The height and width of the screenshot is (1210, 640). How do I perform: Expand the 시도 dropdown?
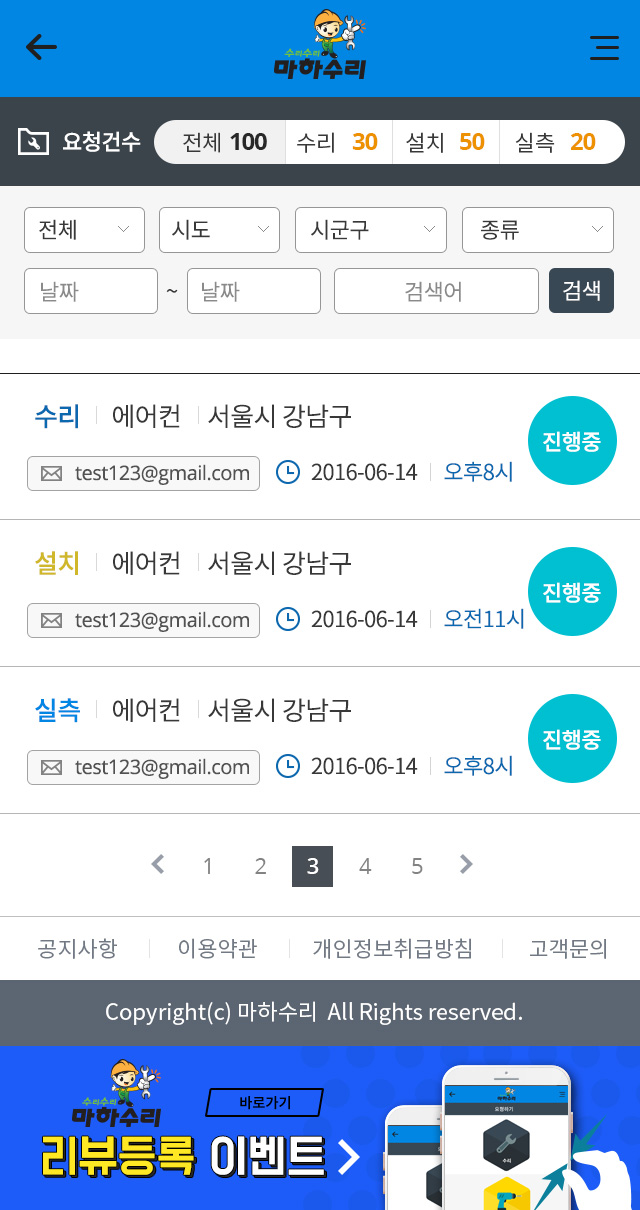pos(219,230)
